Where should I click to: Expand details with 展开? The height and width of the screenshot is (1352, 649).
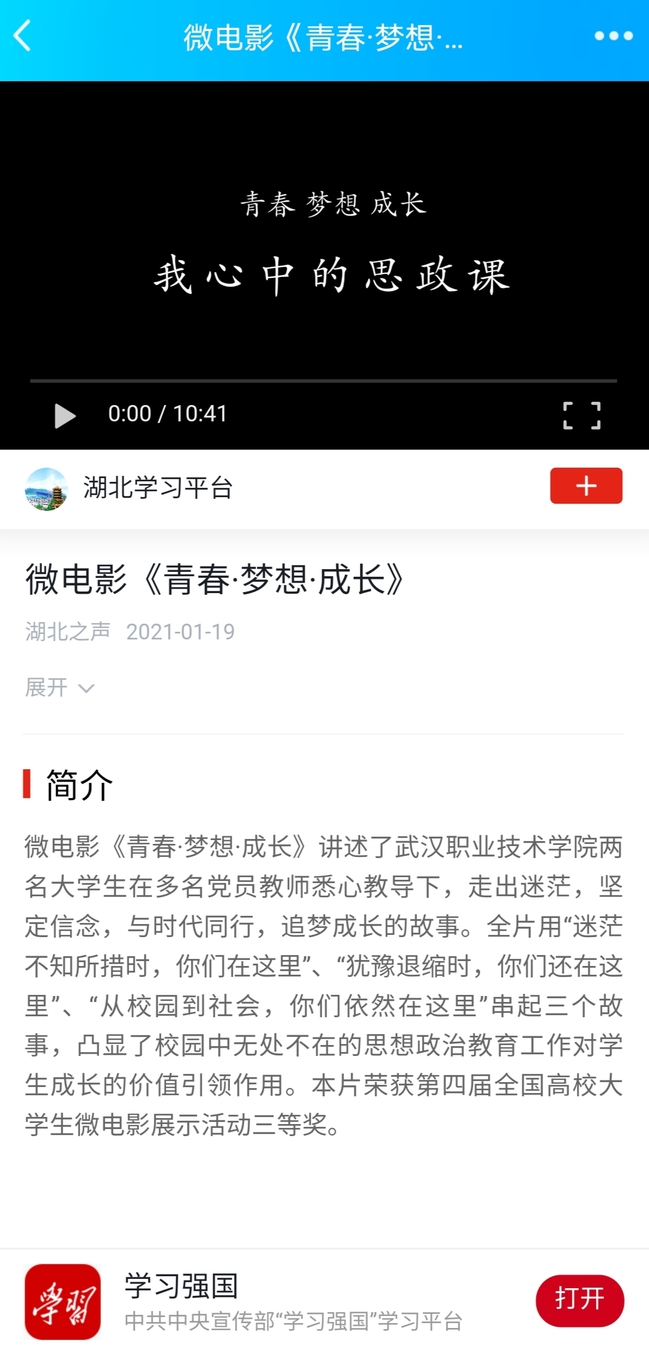(x=59, y=688)
